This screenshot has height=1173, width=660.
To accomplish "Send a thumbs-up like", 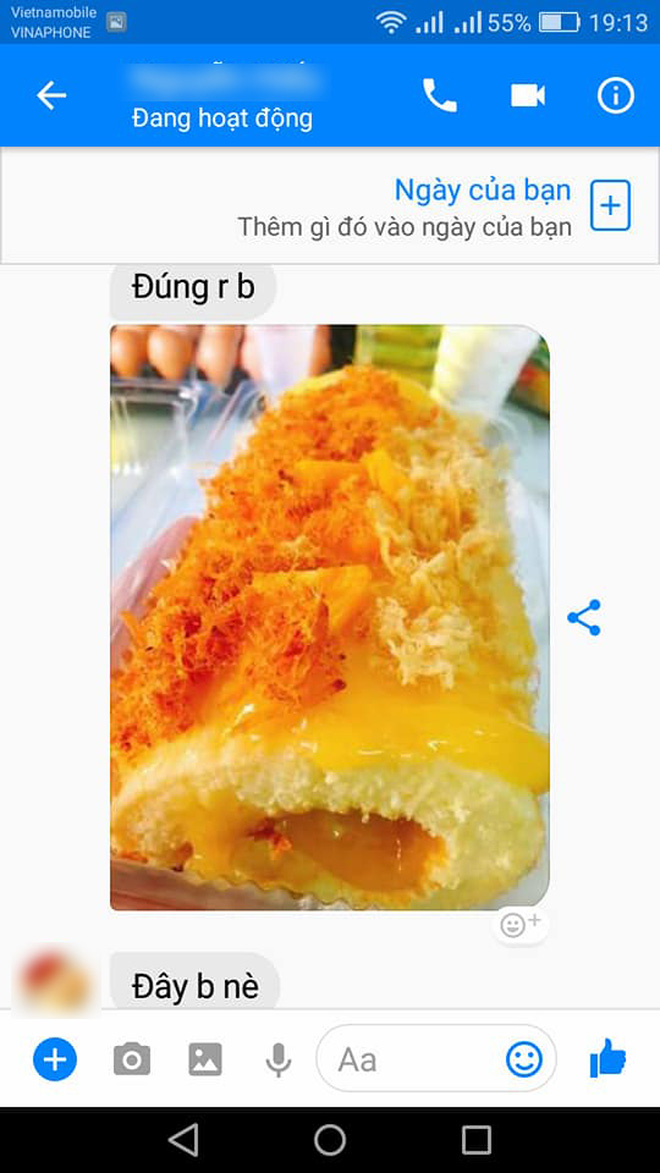I will pyautogui.click(x=607, y=1058).
